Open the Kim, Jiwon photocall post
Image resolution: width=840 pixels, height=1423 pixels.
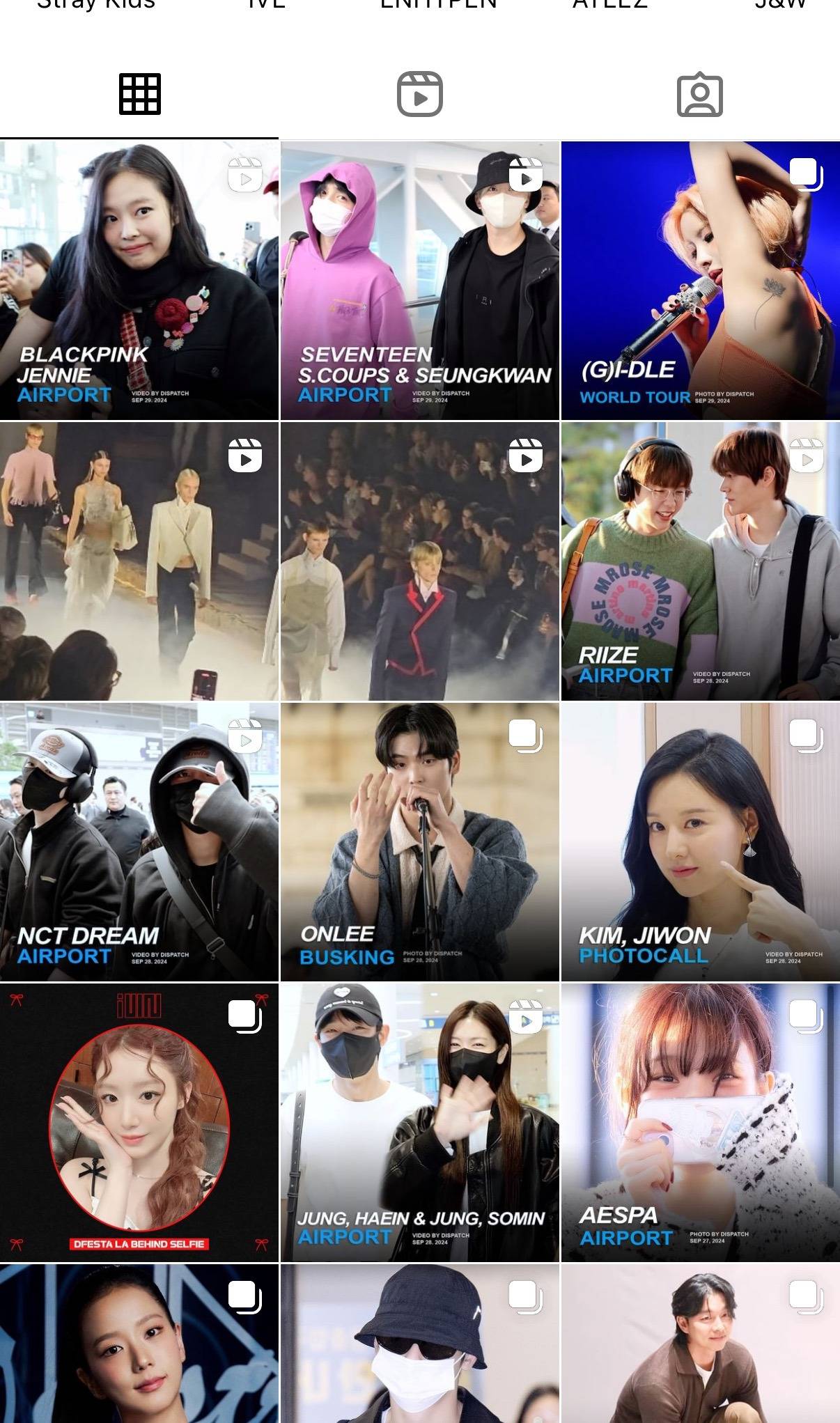tap(700, 841)
